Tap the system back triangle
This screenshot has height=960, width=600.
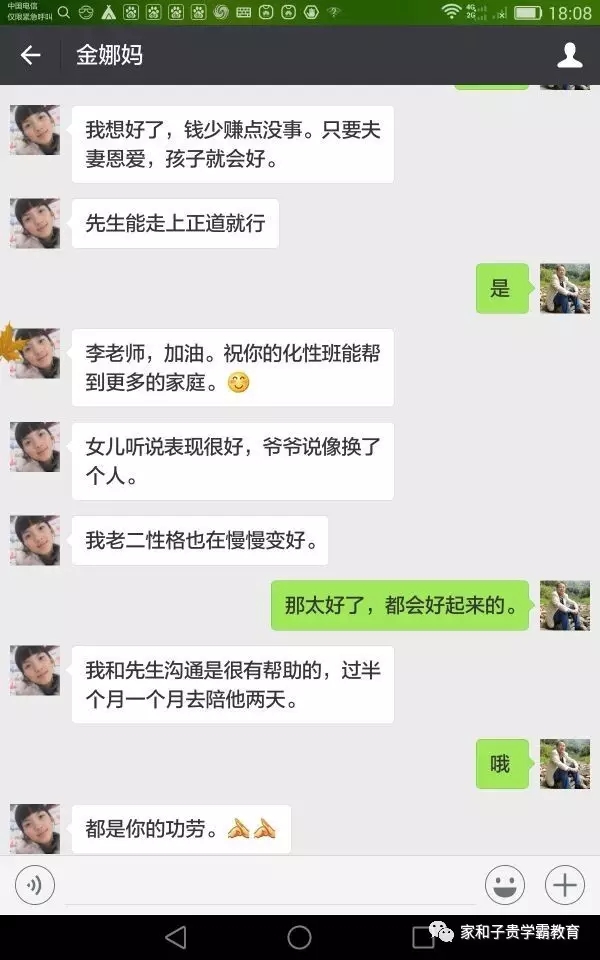[x=175, y=937]
